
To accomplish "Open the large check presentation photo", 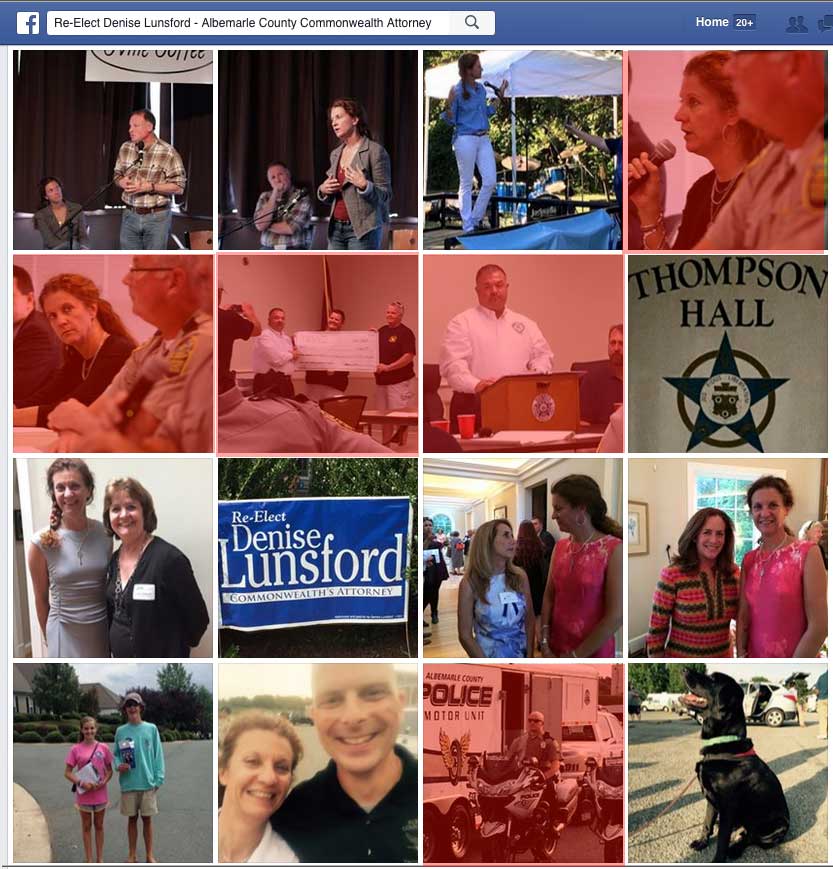I will coord(318,354).
